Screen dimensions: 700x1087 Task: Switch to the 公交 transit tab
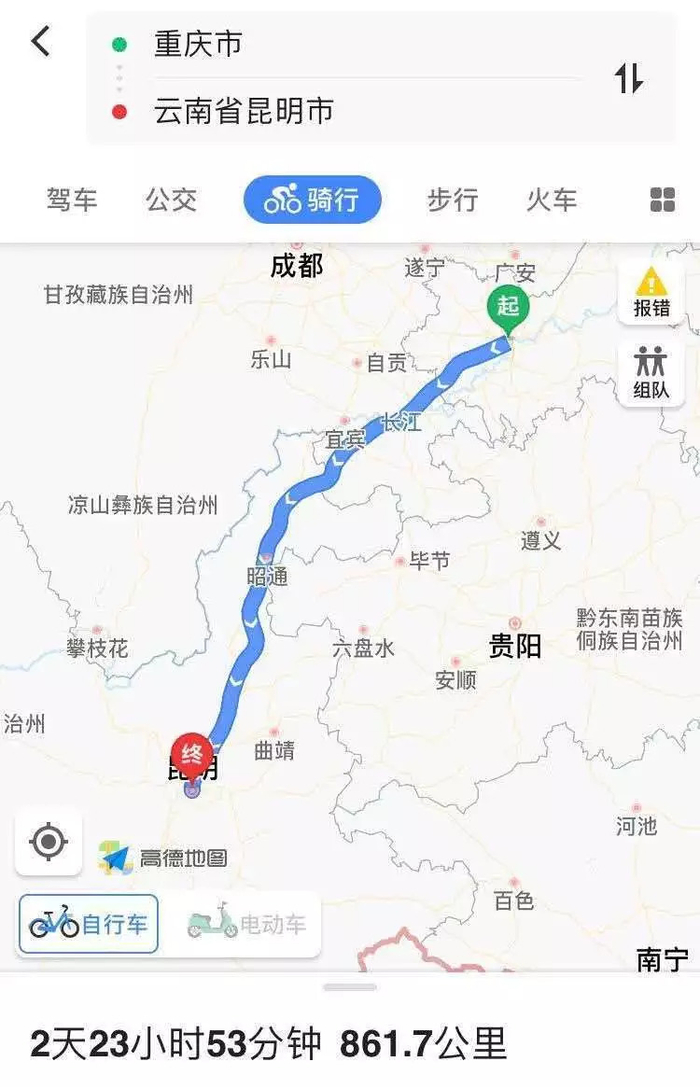pyautogui.click(x=171, y=200)
